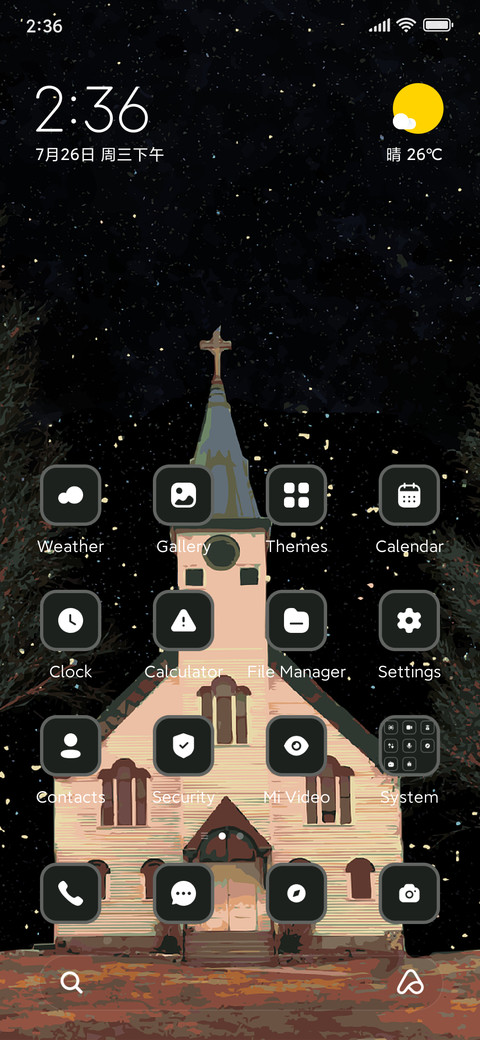The height and width of the screenshot is (1040, 480).
Task: Open the messaging app in the dock
Action: point(184,893)
